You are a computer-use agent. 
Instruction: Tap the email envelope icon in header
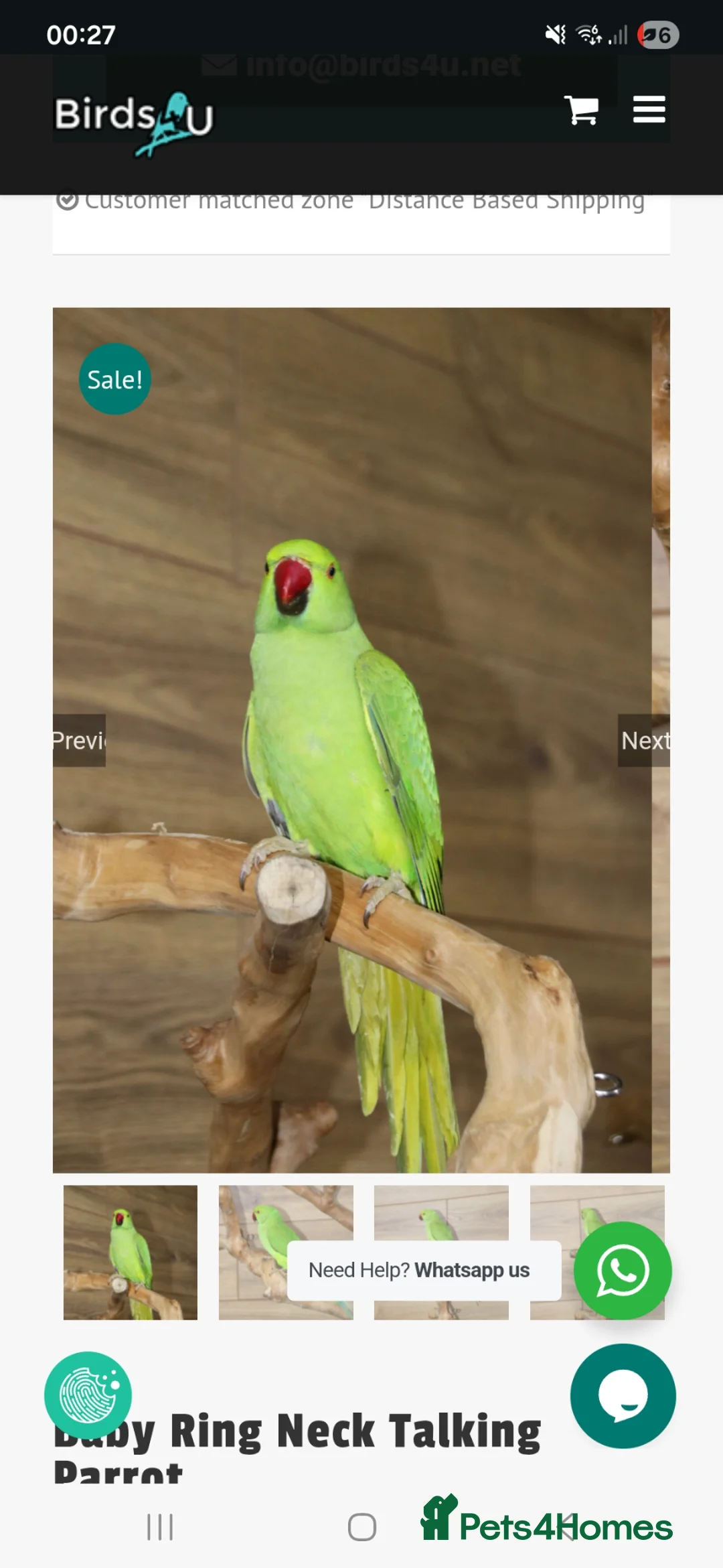[x=218, y=64]
